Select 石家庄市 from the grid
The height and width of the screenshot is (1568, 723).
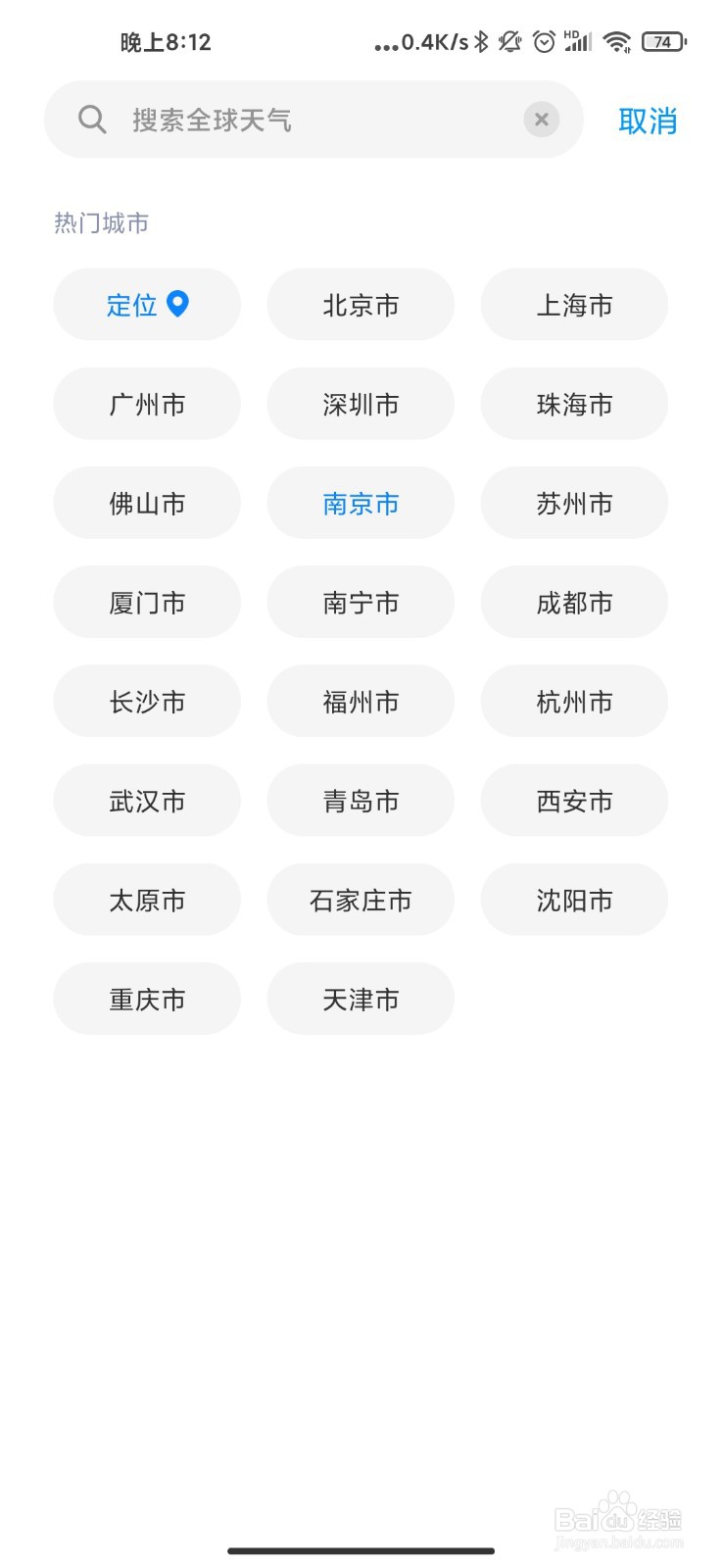361,900
